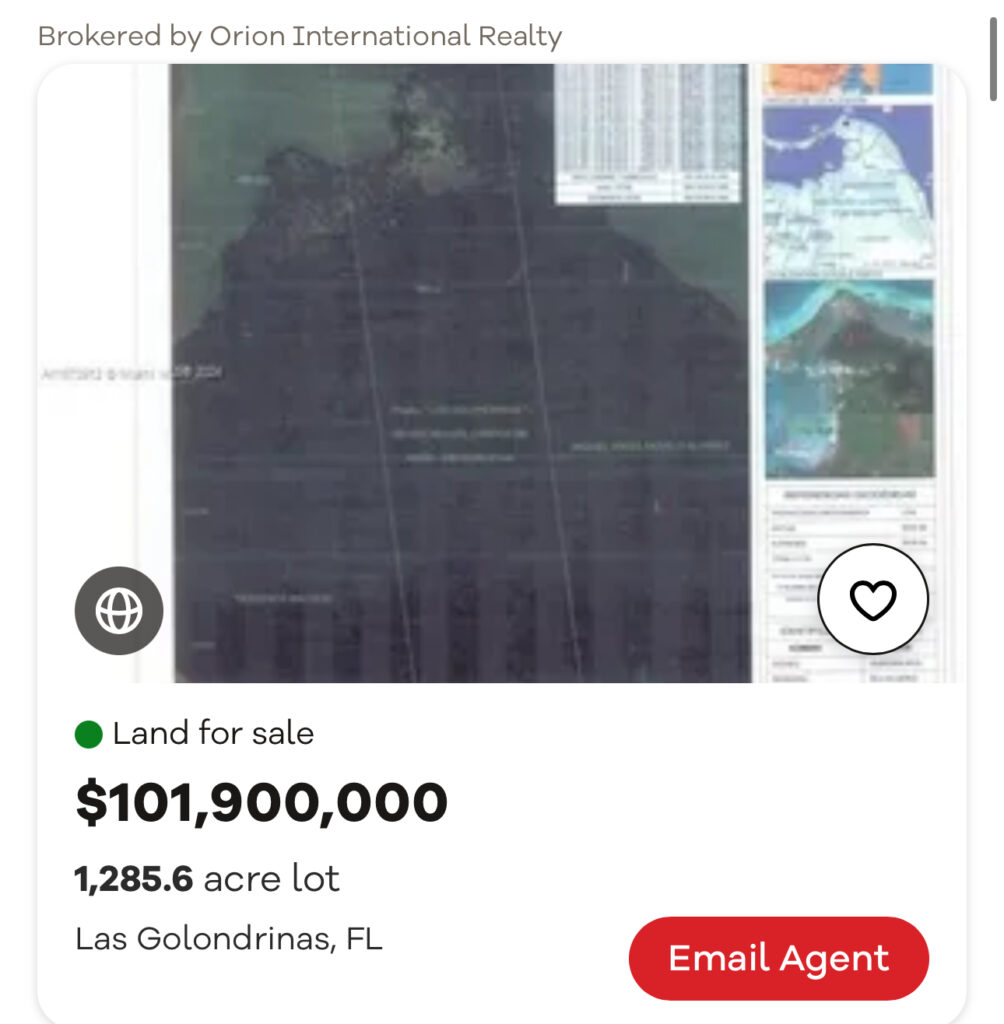
Task: Save the listing with the heart icon
Action: point(872,599)
